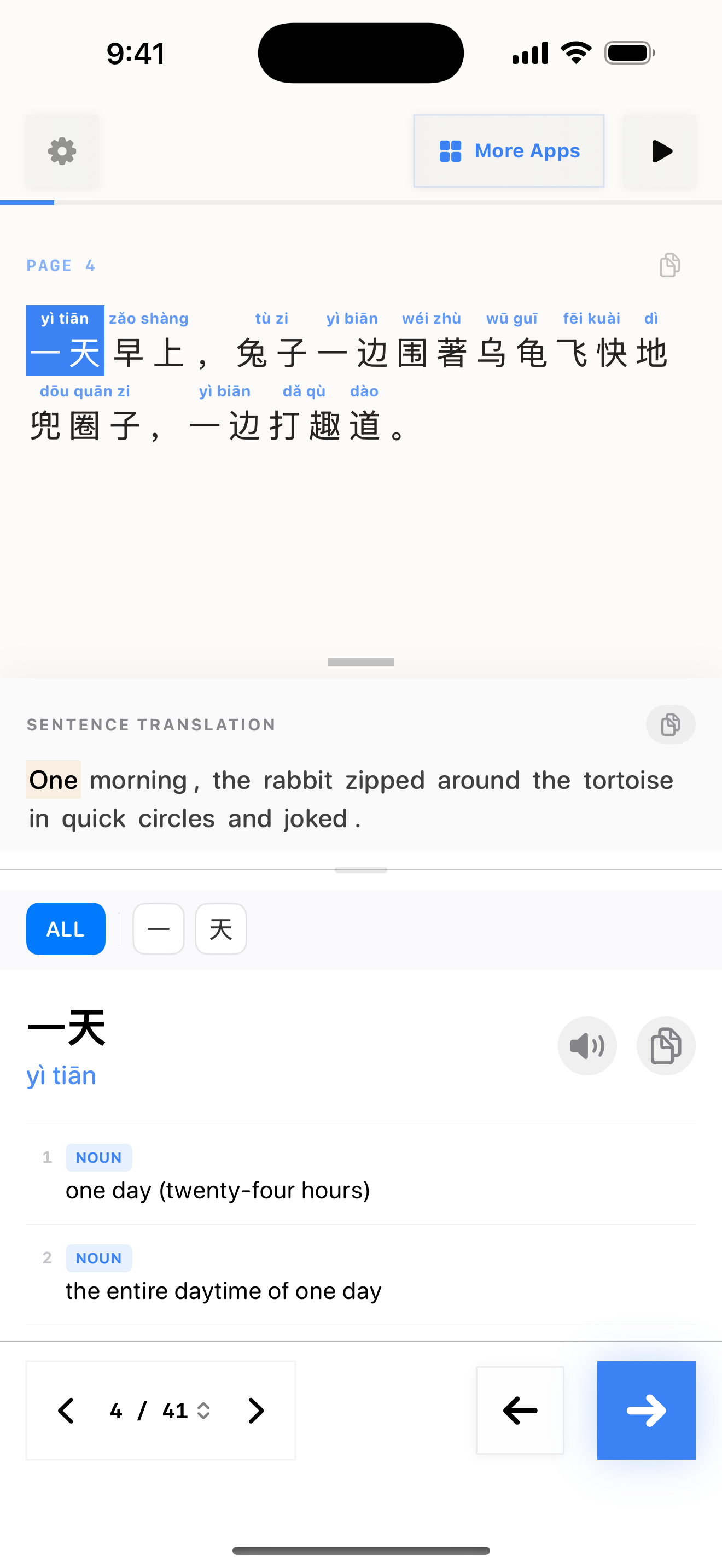722x1568 pixels.
Task: Play pronunciation of 一天
Action: 587,1046
